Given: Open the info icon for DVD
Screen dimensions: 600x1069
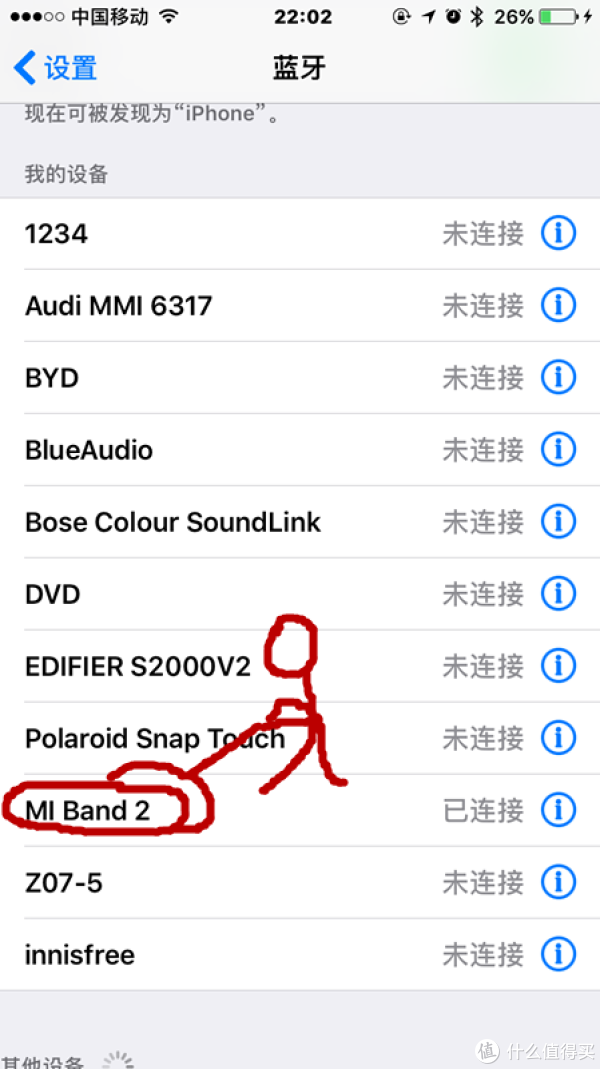Looking at the screenshot, I should (558, 594).
